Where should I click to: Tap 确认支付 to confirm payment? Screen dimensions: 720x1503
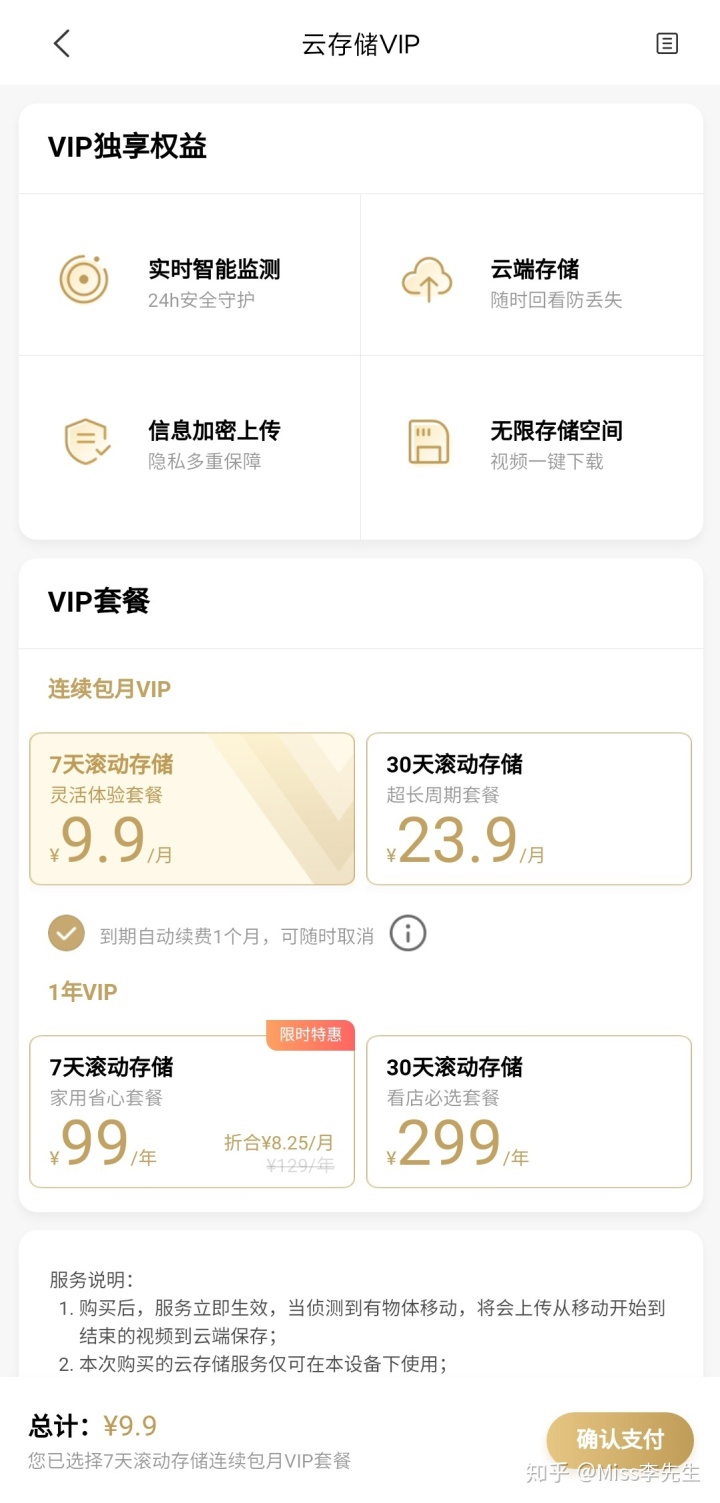(620, 1439)
